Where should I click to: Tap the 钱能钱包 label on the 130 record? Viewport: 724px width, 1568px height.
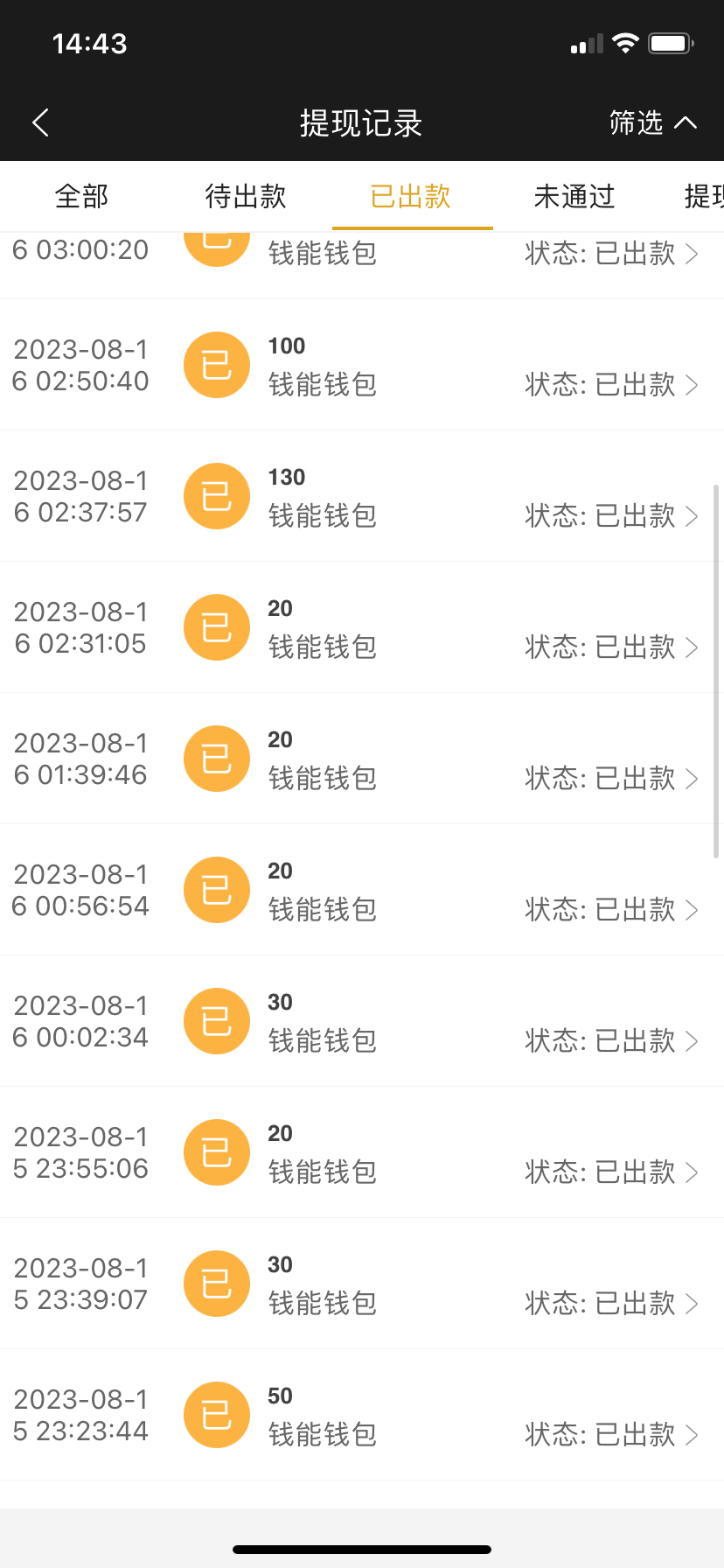322,516
